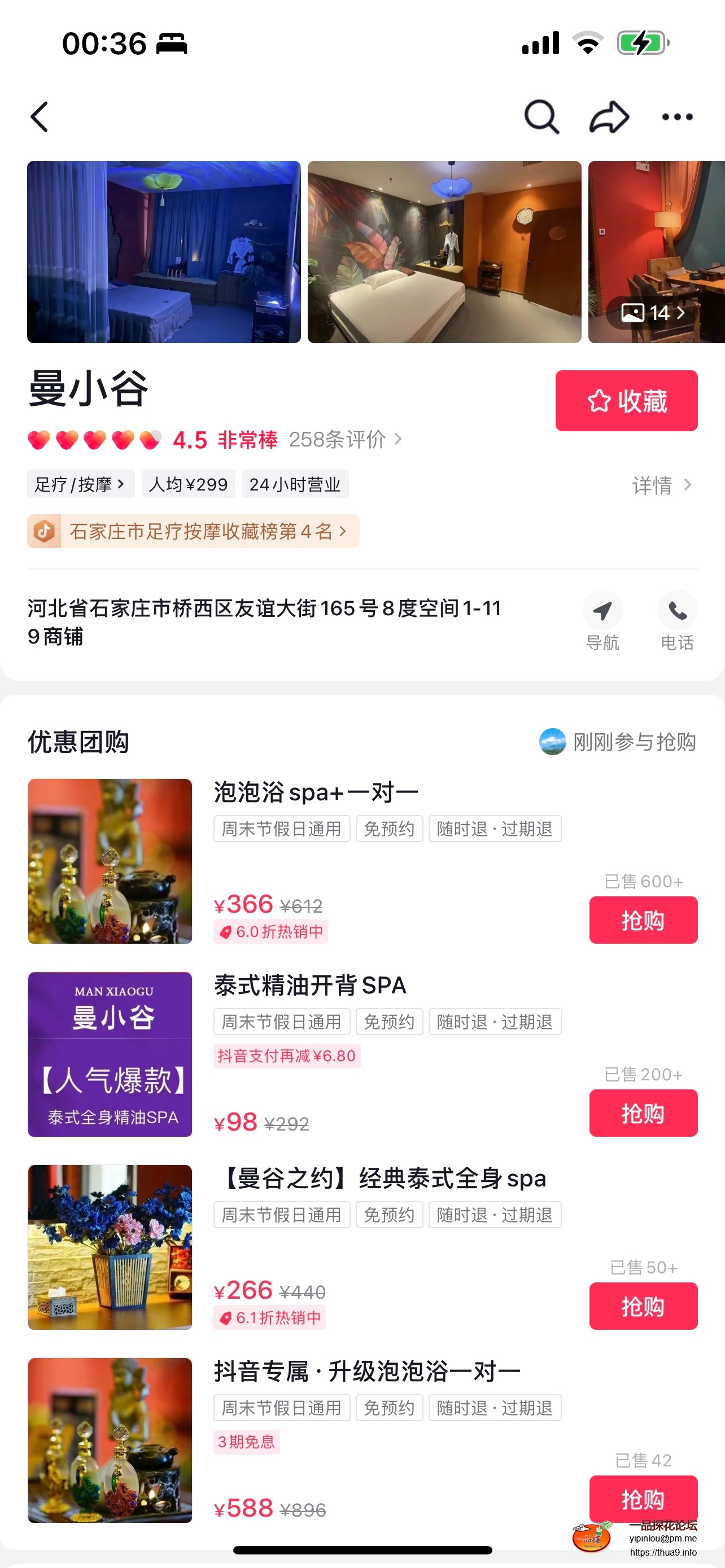Screen dimensions: 725x1568
Task: Open 泰式精油开背SPA deal thumbnail
Action: coord(110,1054)
